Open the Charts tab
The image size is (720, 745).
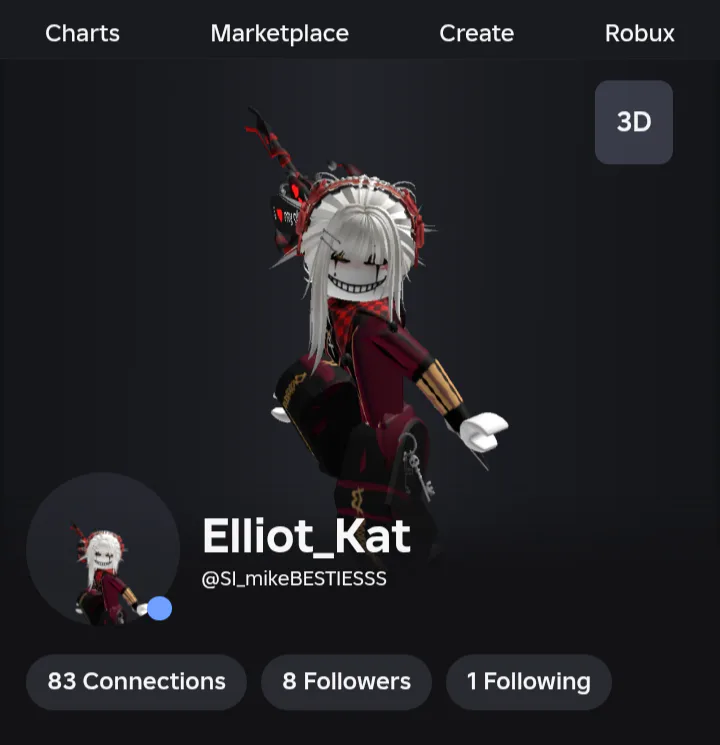tap(82, 33)
